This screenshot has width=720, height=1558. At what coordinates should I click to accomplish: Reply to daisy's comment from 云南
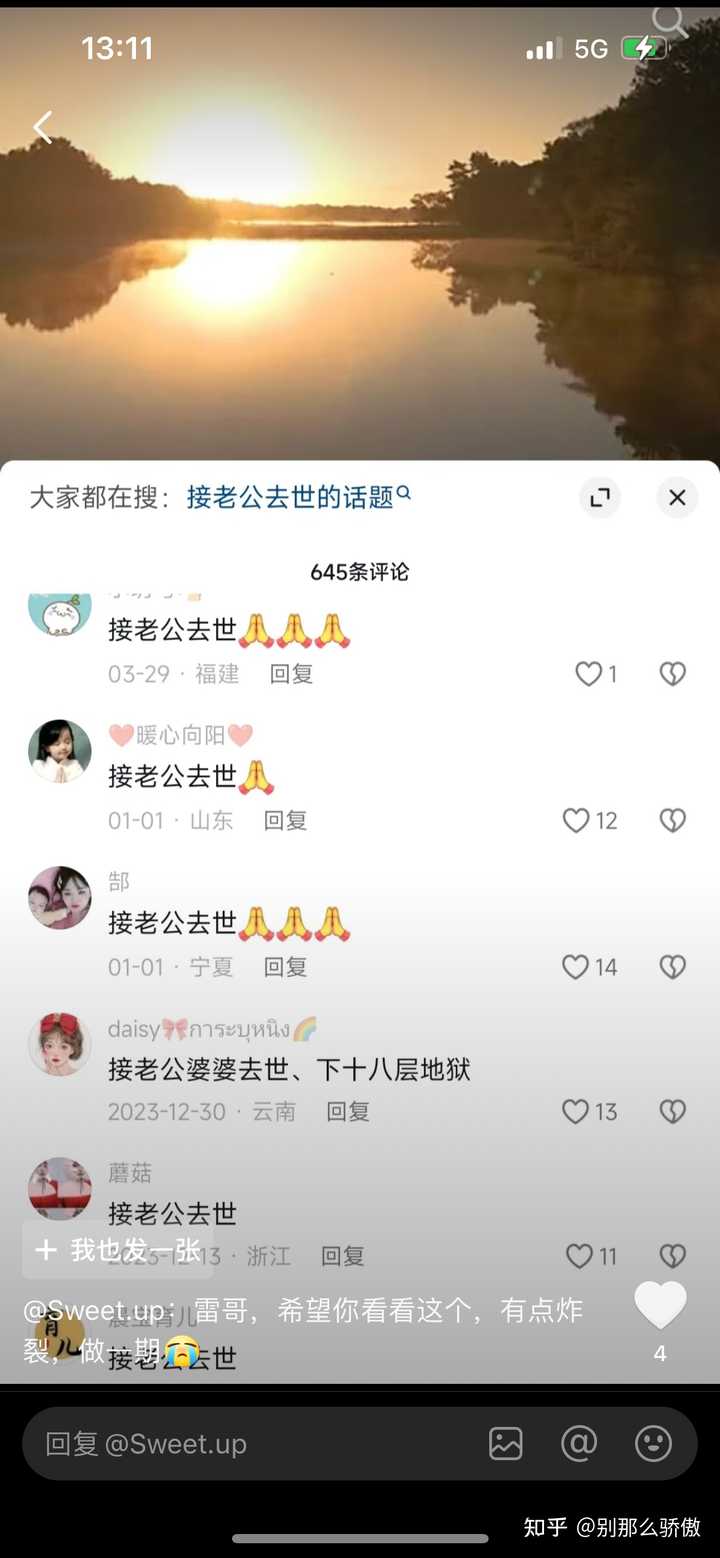[347, 1111]
